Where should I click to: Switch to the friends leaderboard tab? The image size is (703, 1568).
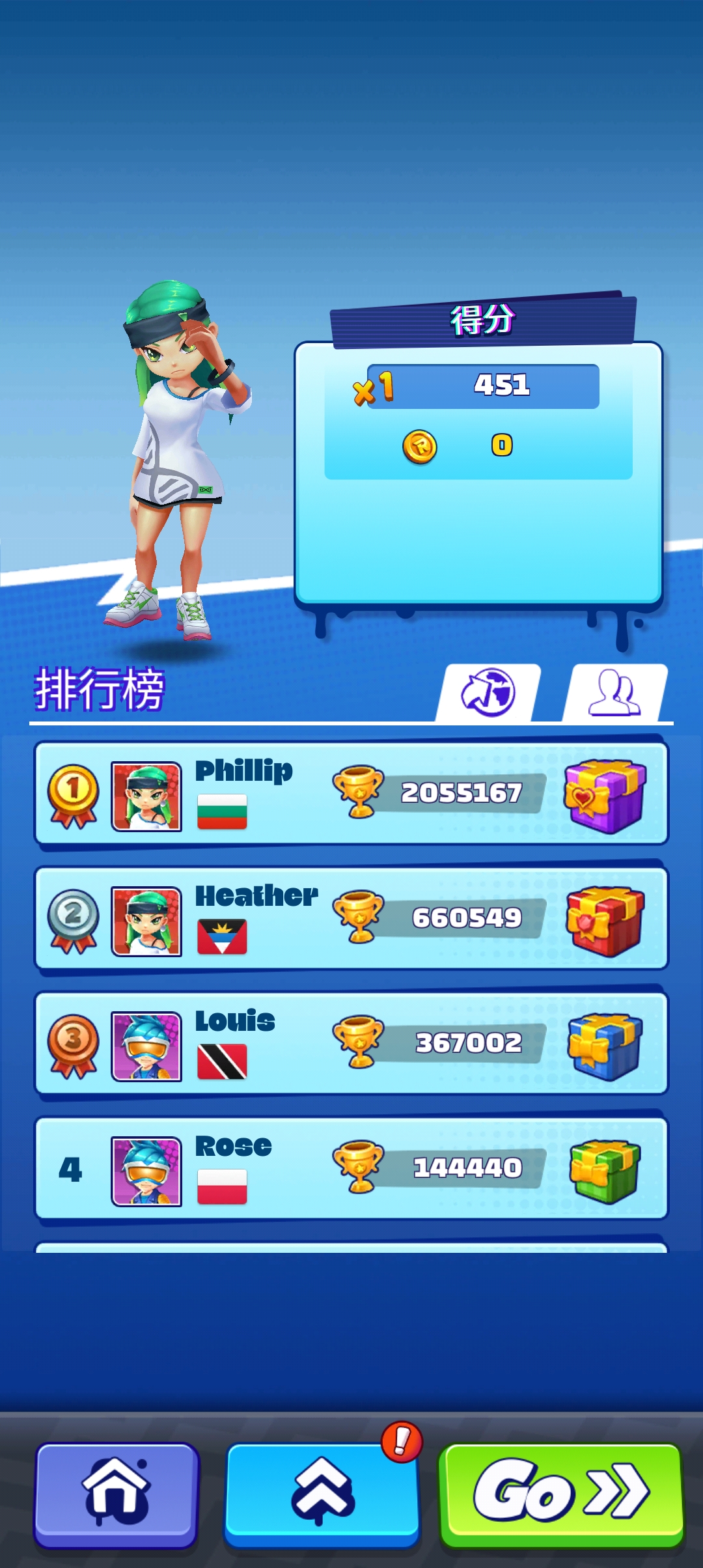tap(614, 692)
